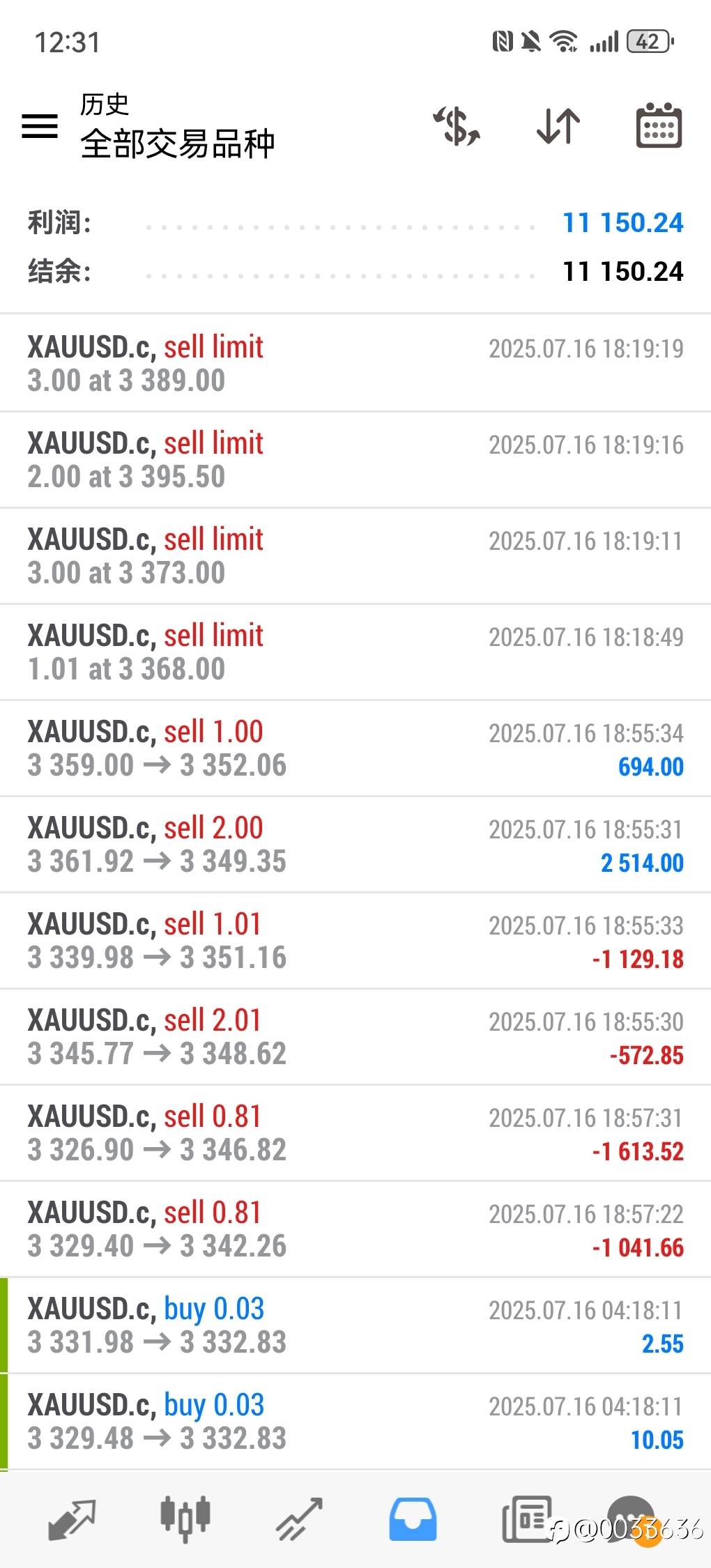Open the buy 0.03 trade with 10.05 profit
Viewport: 711px width, 1568px height.
coord(355,1421)
